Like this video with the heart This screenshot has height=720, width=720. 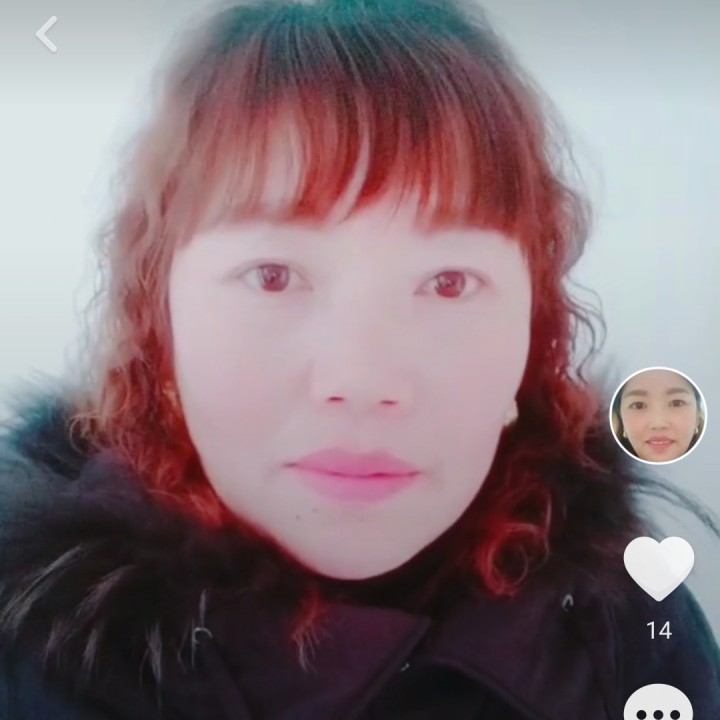(x=658, y=568)
